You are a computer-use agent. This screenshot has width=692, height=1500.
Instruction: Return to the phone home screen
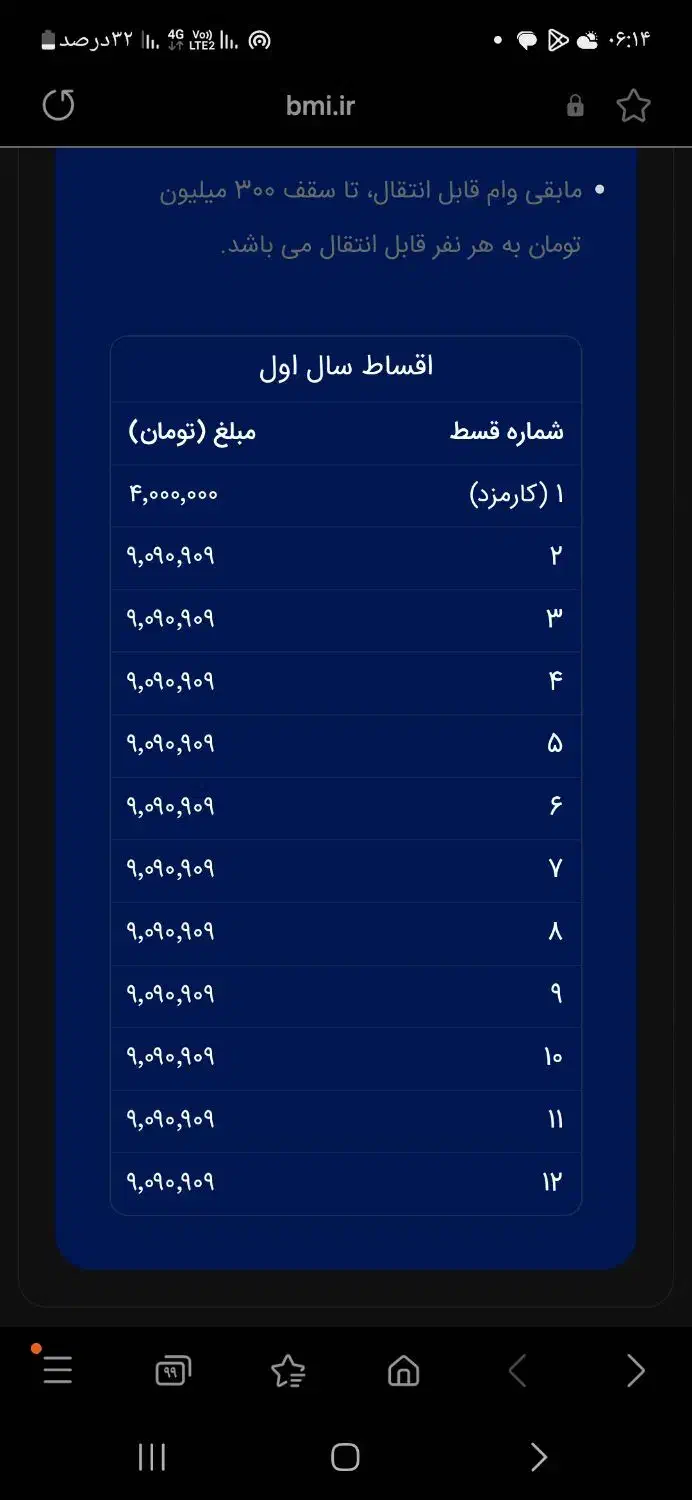[345, 1457]
